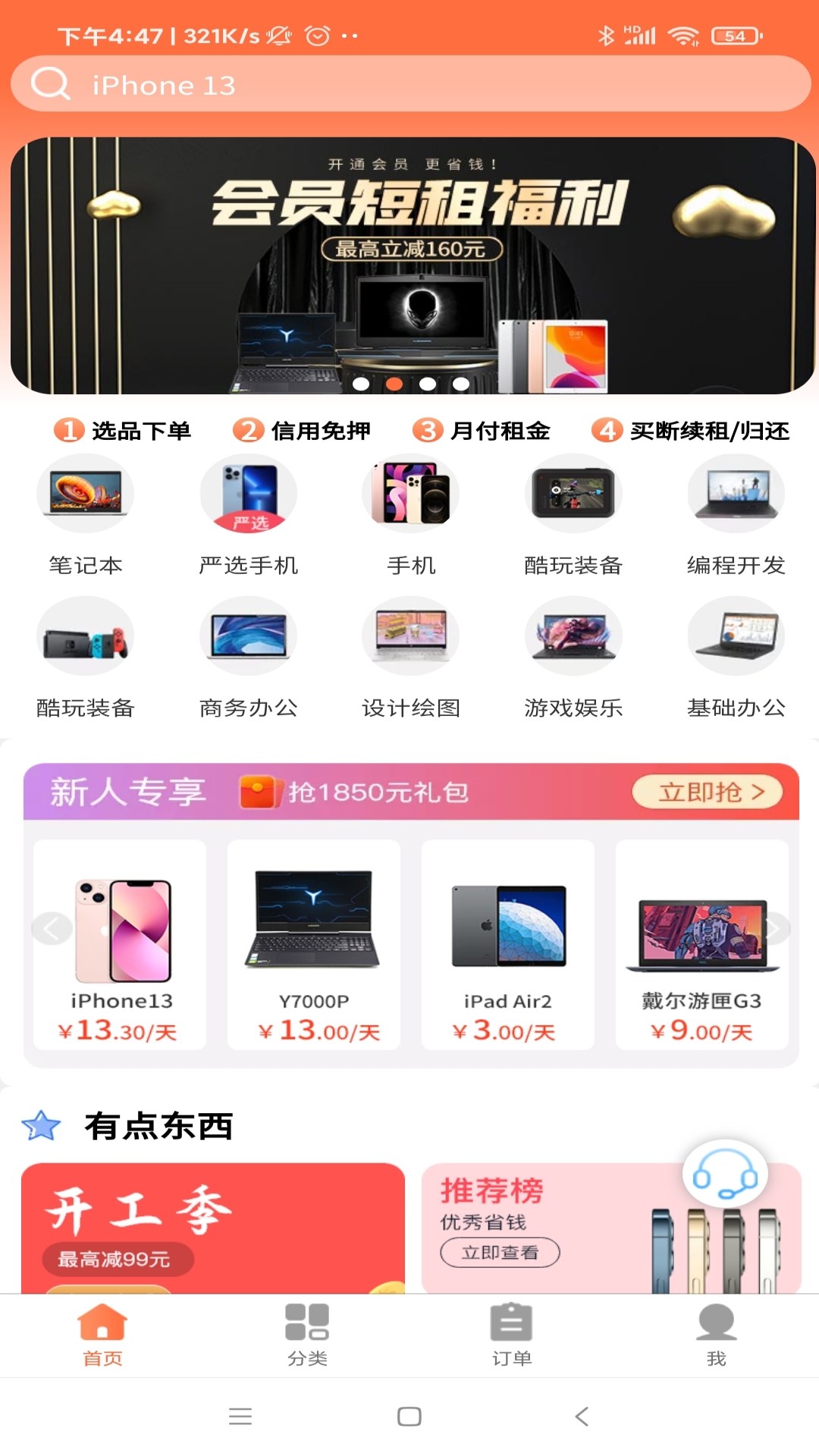Tap the iPhone 13 search bar
This screenshot has width=819, height=1456.
point(409,83)
